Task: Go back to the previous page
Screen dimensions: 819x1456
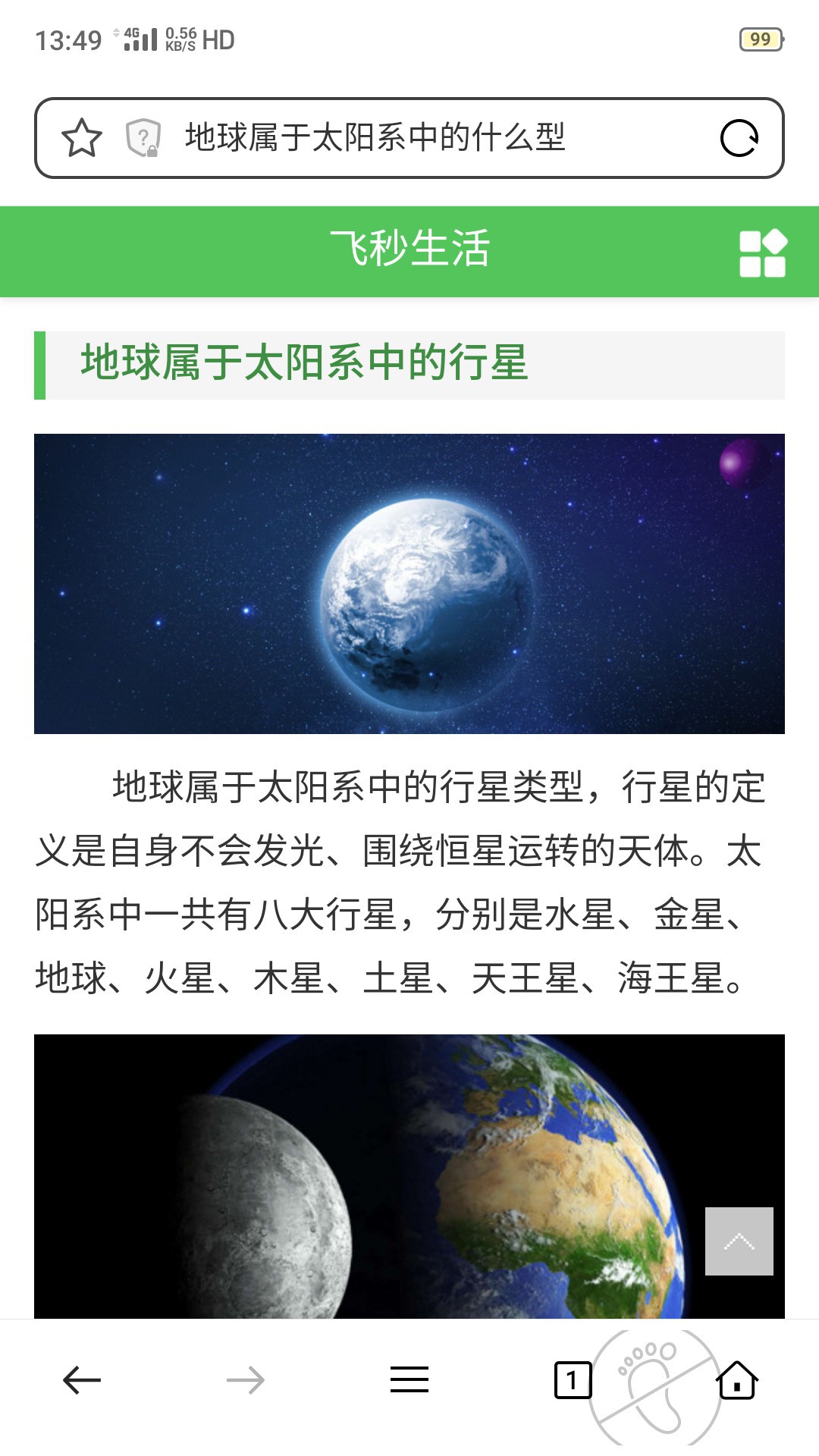Action: coord(82,1380)
